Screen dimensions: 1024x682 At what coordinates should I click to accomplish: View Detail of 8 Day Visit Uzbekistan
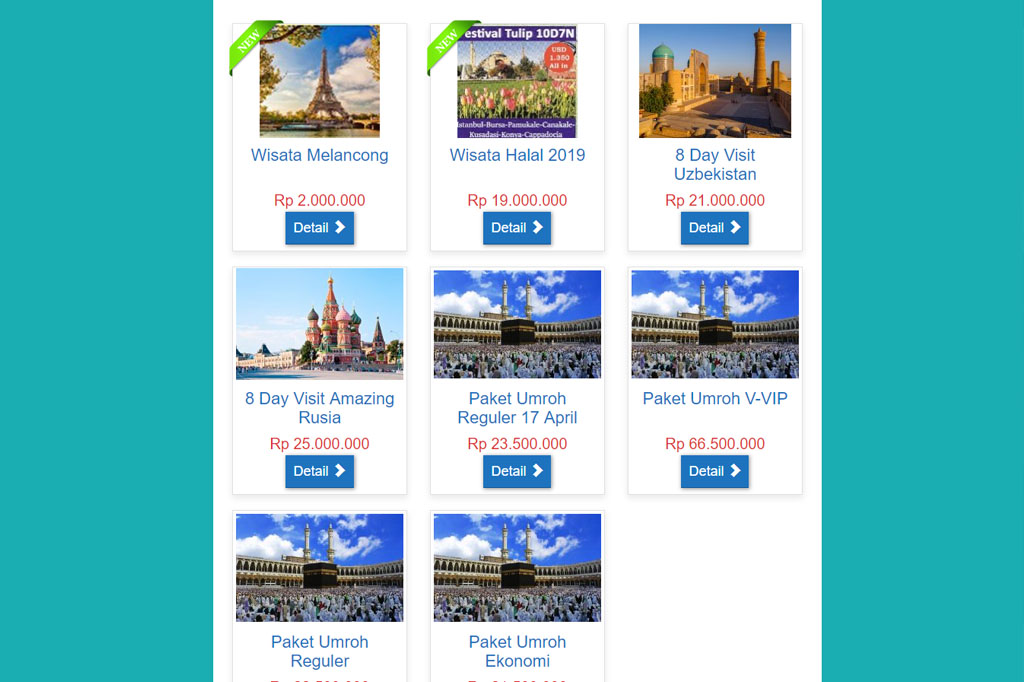pos(714,228)
